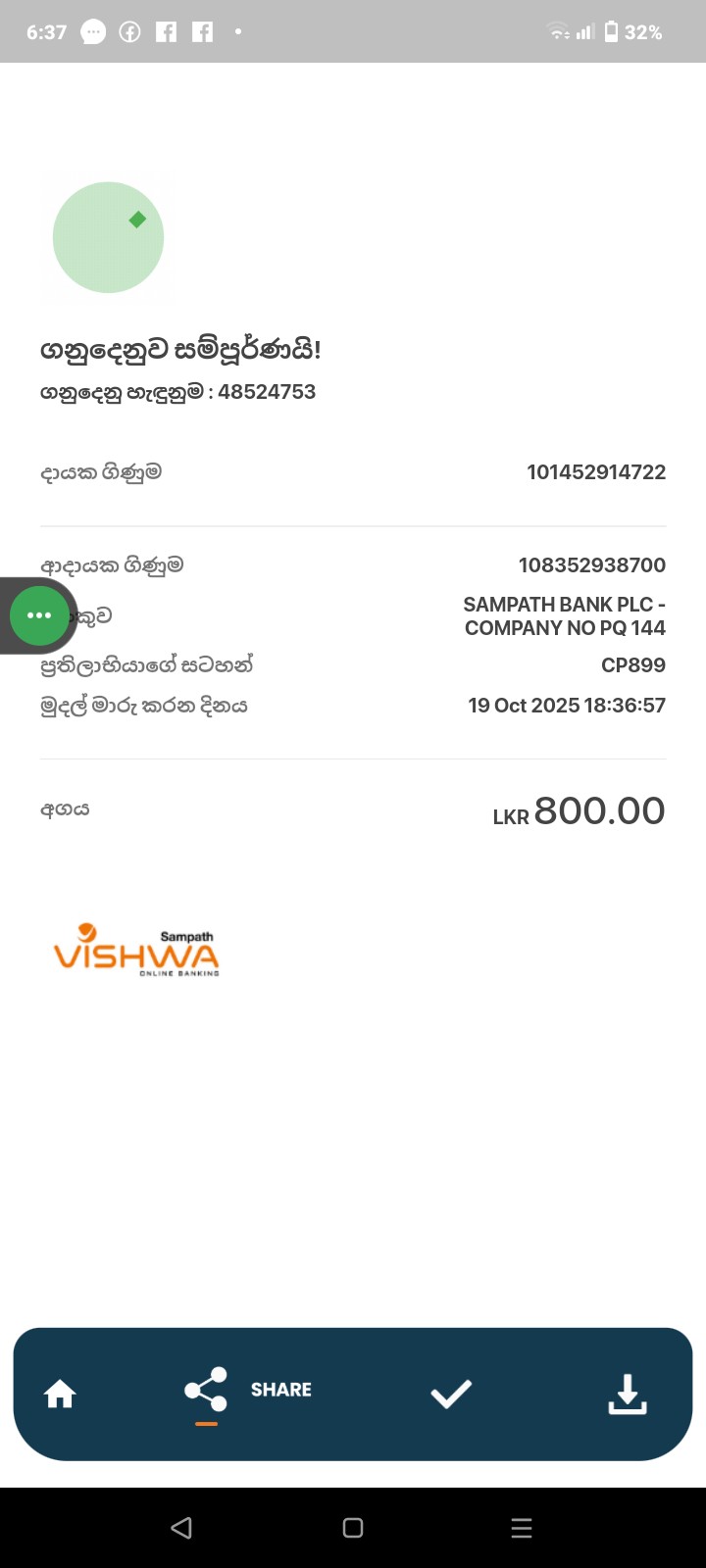Go to home from the bottom bar

point(60,1394)
